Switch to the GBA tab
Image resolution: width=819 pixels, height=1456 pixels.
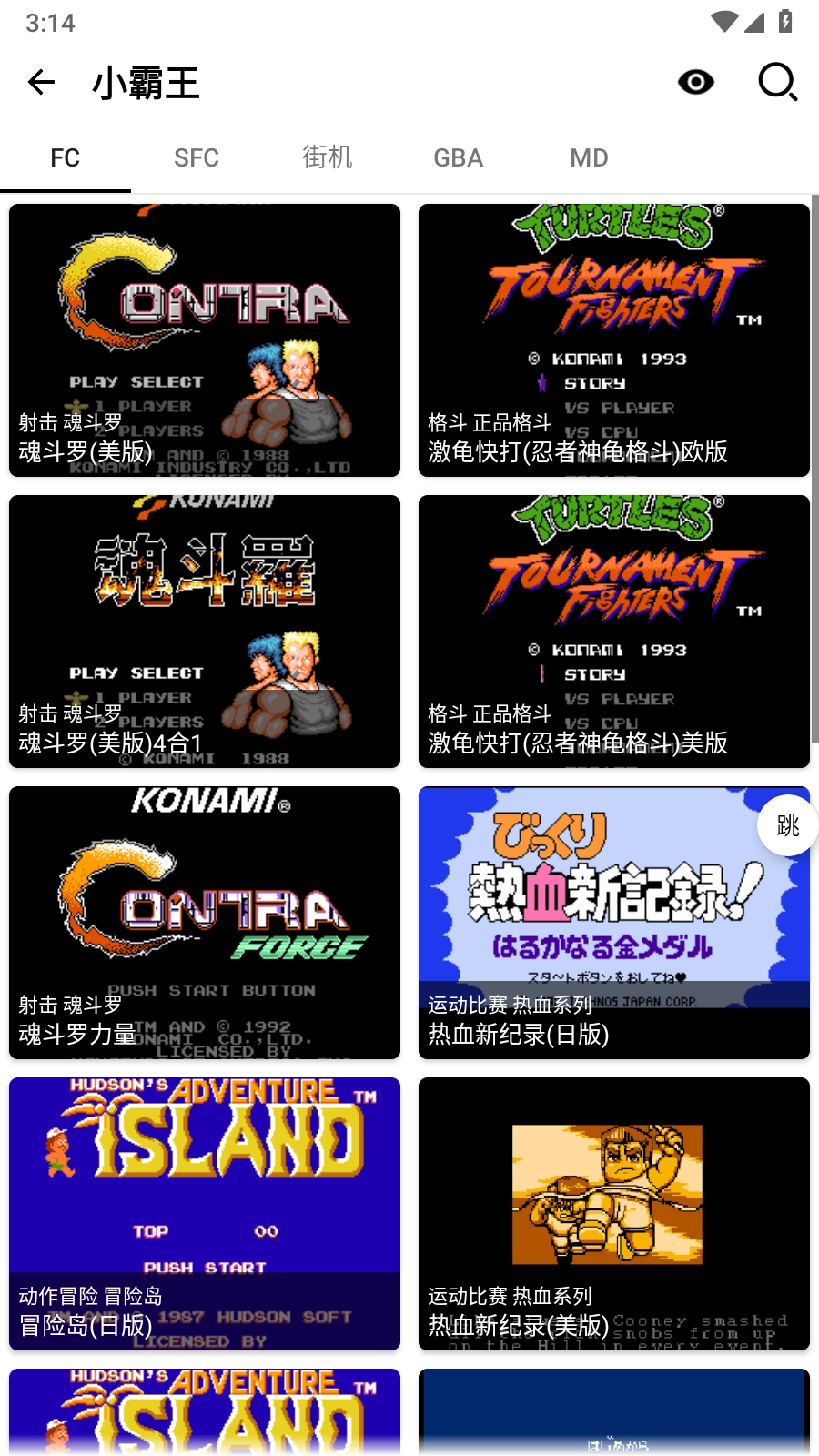tap(459, 158)
